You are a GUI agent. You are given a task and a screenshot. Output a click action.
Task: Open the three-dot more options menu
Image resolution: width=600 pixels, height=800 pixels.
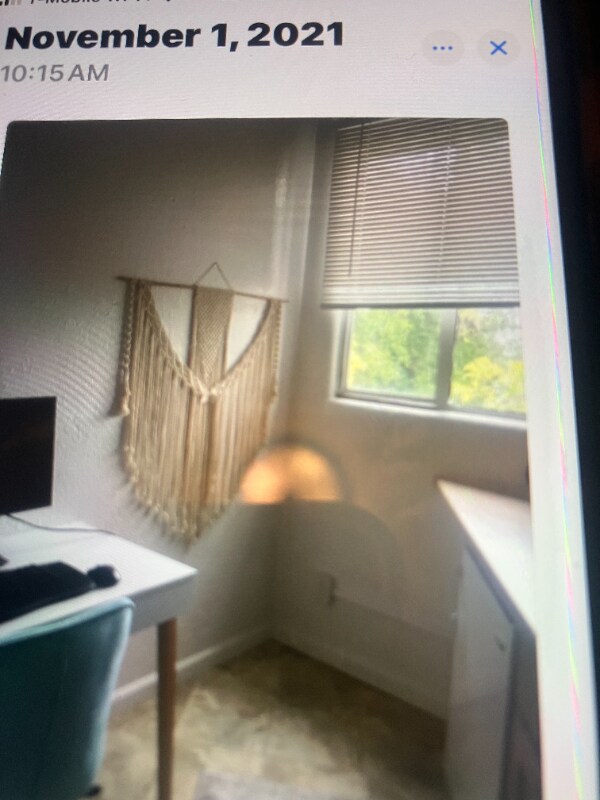click(x=442, y=48)
